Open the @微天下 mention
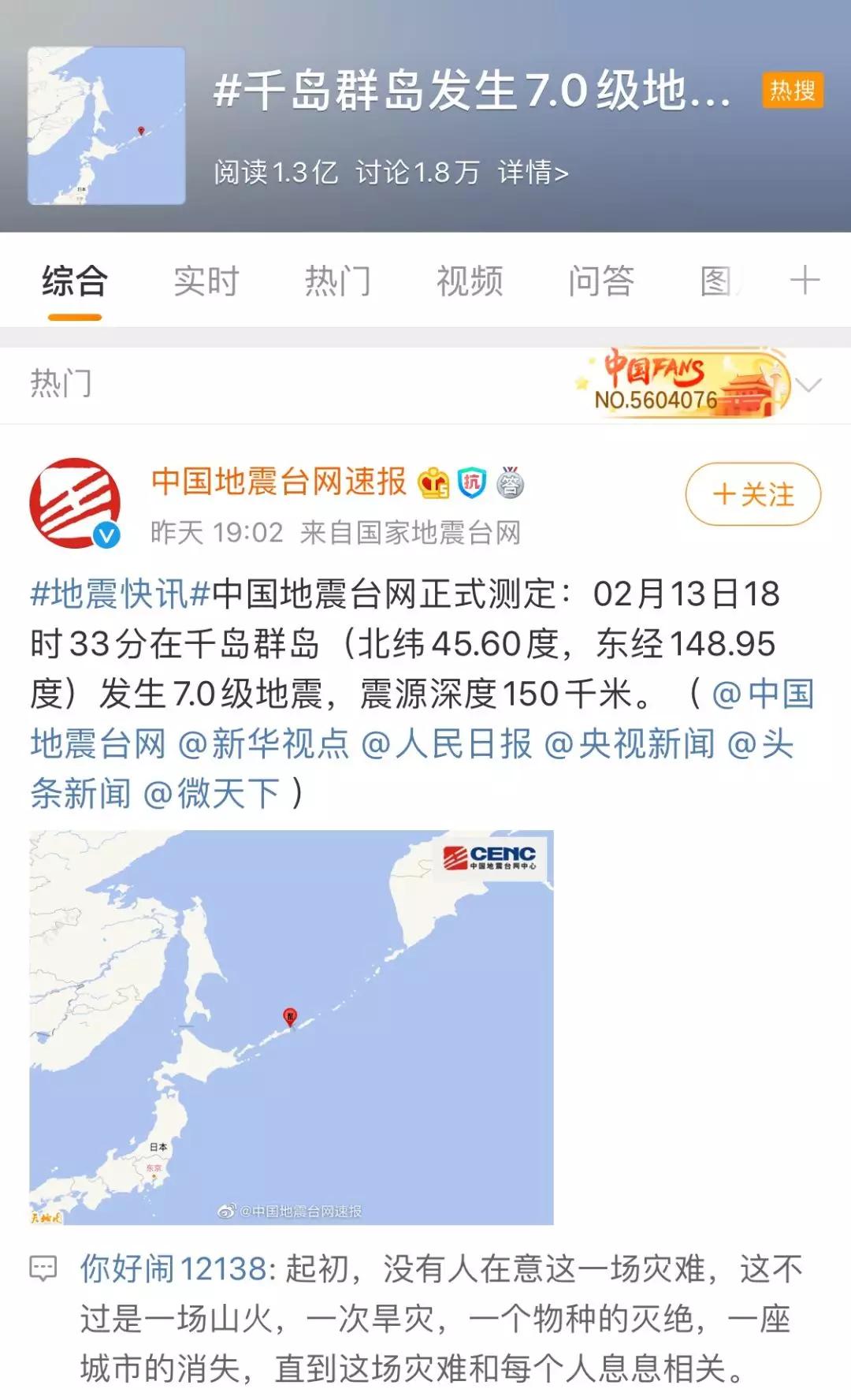This screenshot has height=1400, width=851. [x=211, y=793]
